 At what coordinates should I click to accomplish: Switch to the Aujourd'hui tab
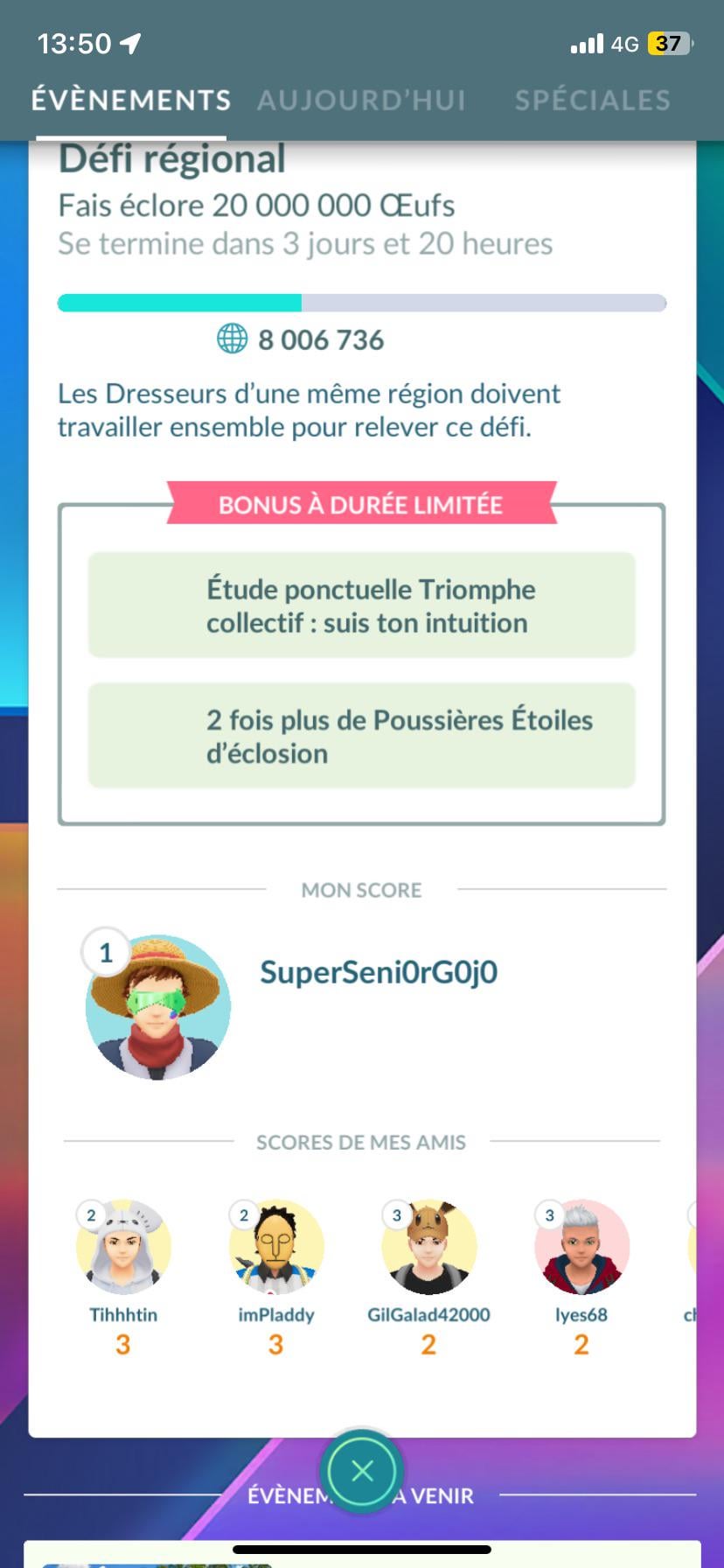361,100
